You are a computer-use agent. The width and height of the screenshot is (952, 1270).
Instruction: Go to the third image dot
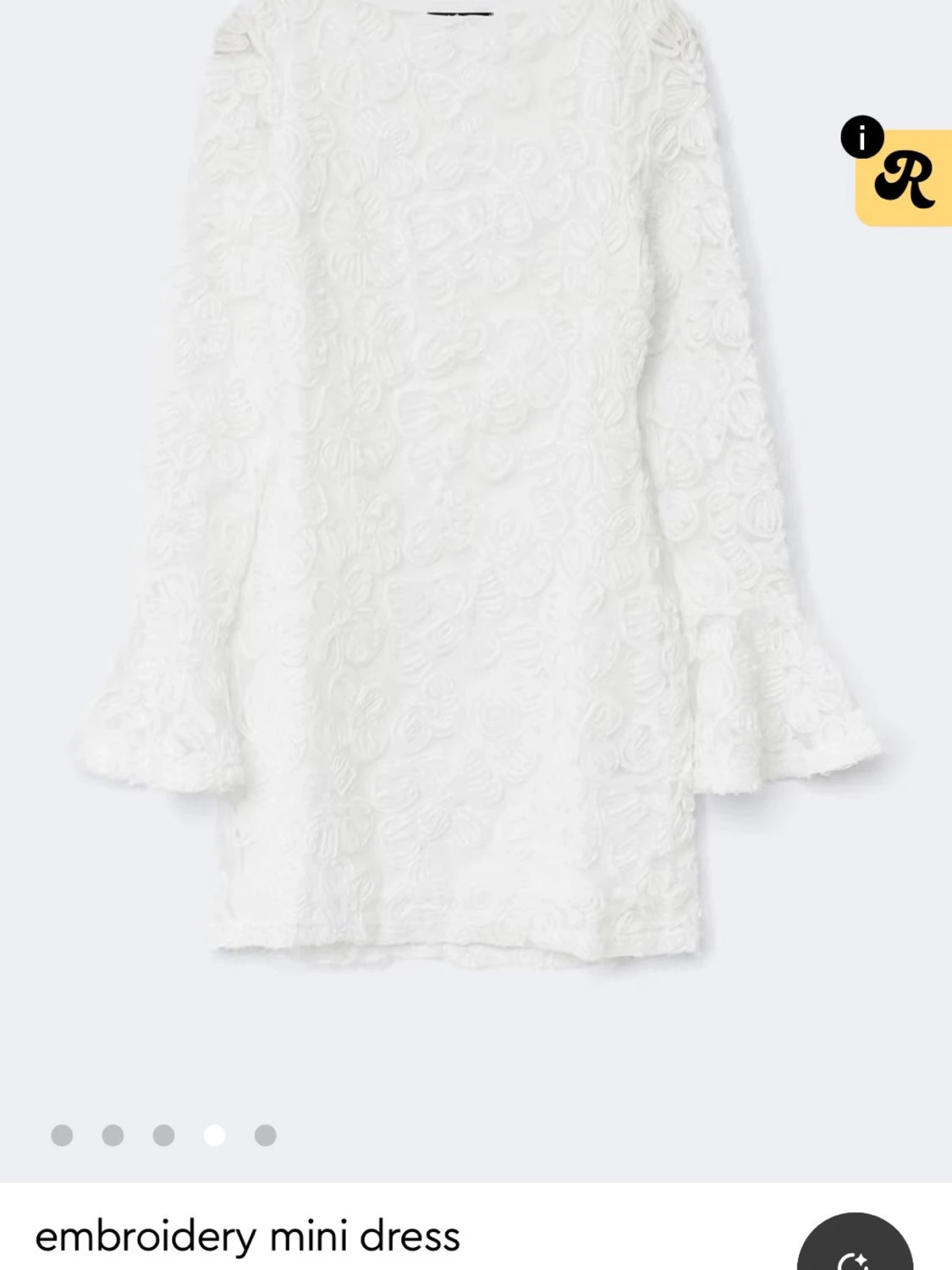pos(163,1135)
